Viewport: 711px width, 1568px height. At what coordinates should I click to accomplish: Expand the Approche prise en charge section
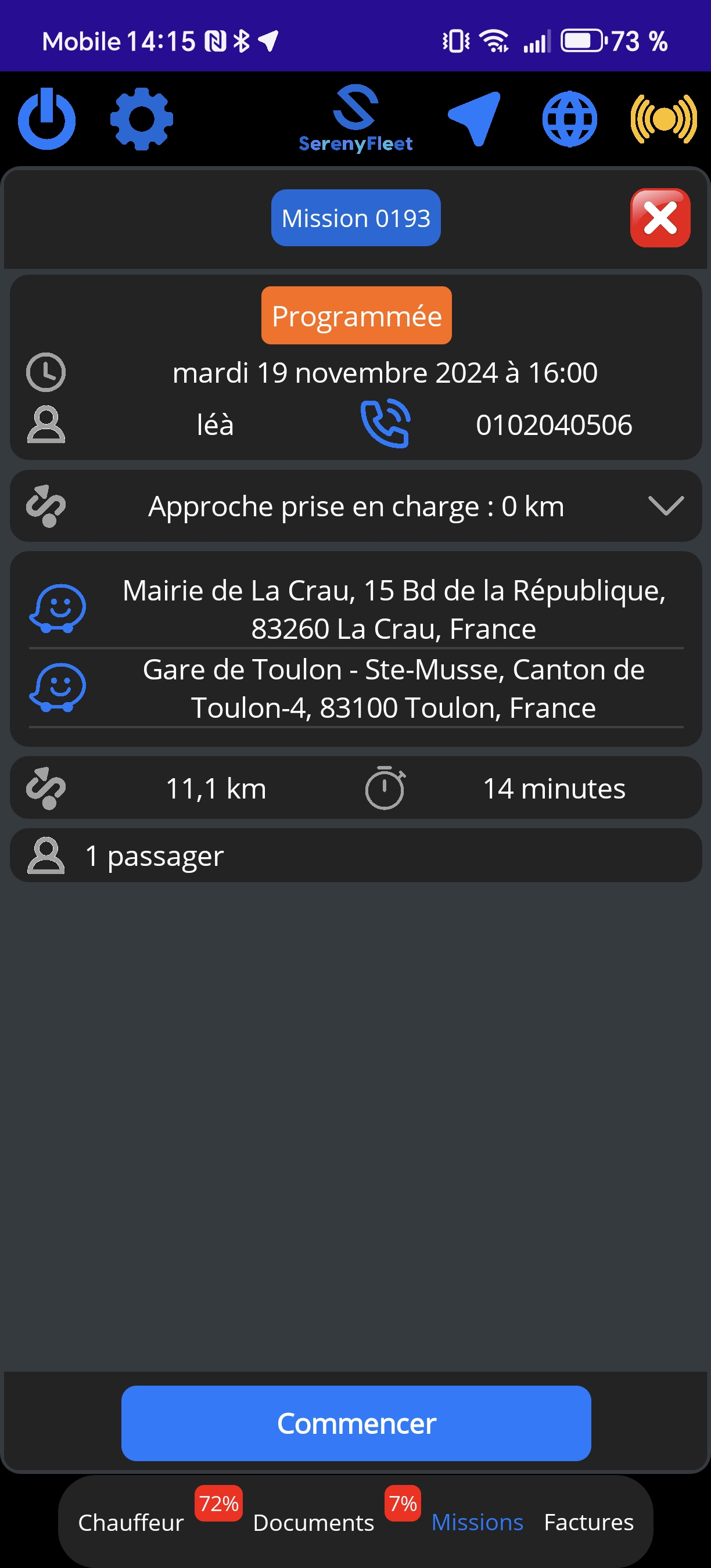pos(665,506)
